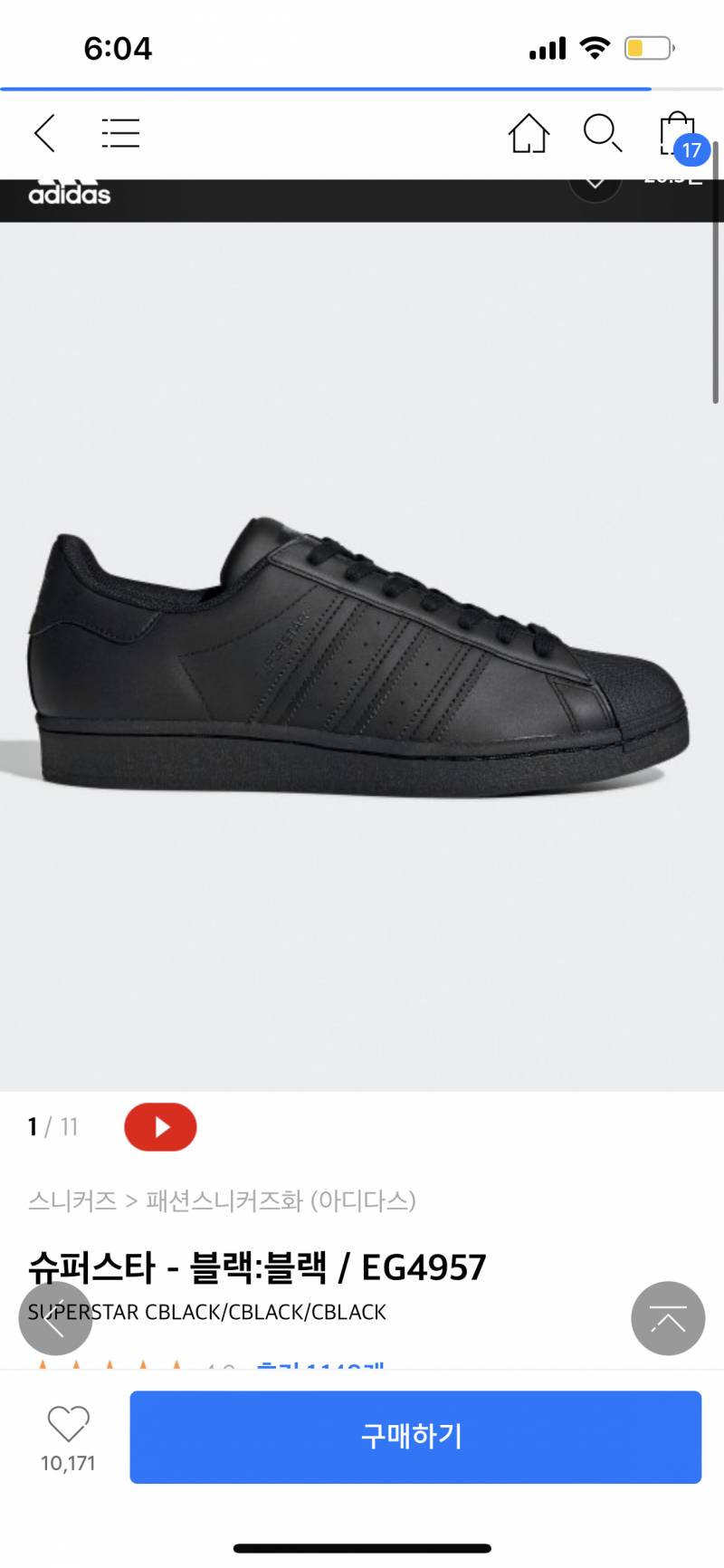The image size is (724, 1568).
Task: Go back using the top-left arrow
Action: pyautogui.click(x=45, y=133)
